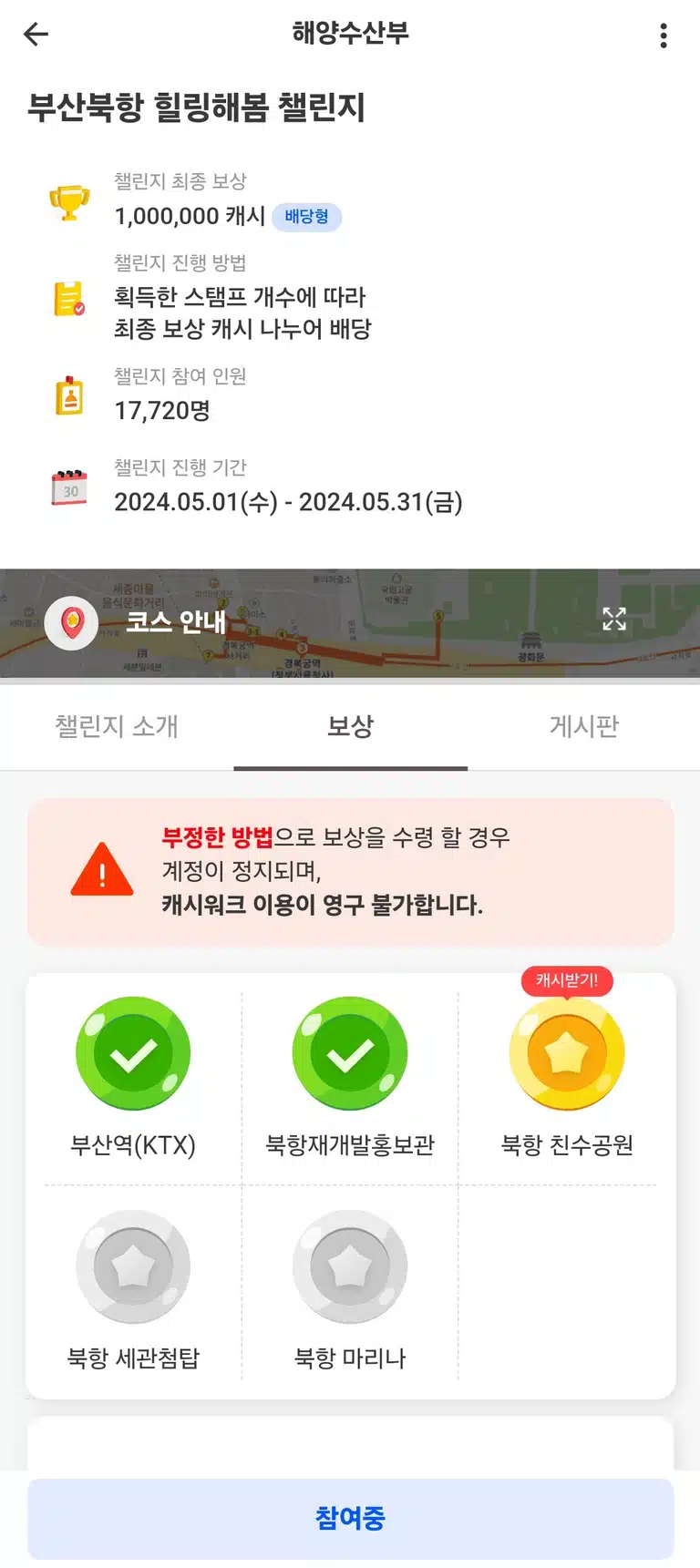Expand the map to fullscreen
700x1568 pixels.
pyautogui.click(x=614, y=620)
